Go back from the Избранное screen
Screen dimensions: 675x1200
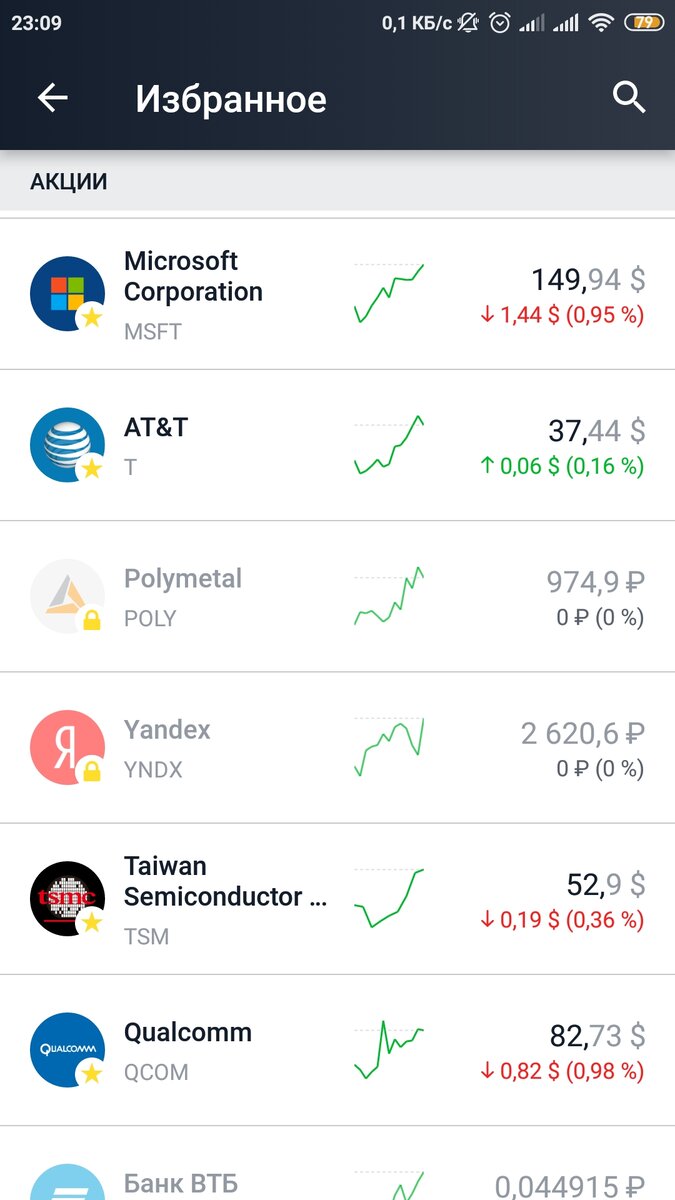(52, 98)
